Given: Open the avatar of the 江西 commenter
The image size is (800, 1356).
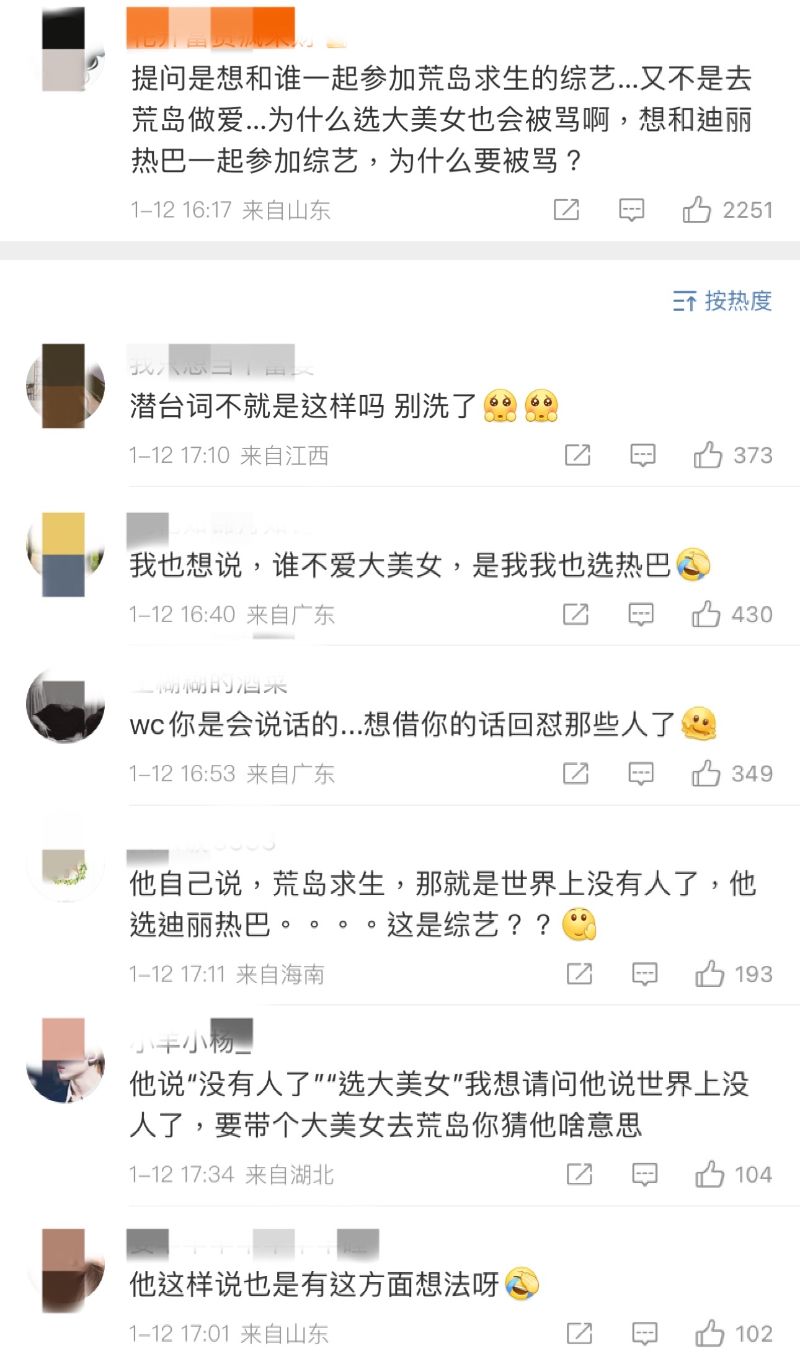Looking at the screenshot, I should 65,386.
